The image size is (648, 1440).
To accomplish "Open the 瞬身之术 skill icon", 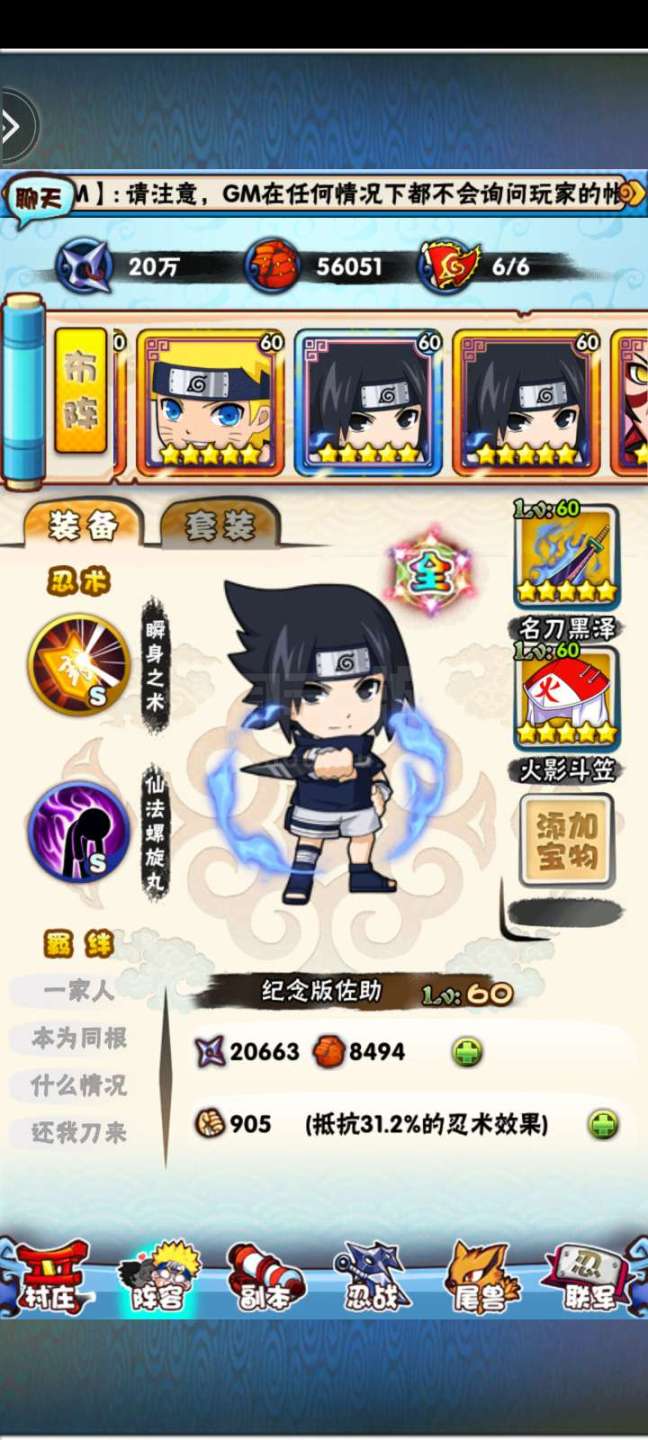I will pyautogui.click(x=79, y=664).
